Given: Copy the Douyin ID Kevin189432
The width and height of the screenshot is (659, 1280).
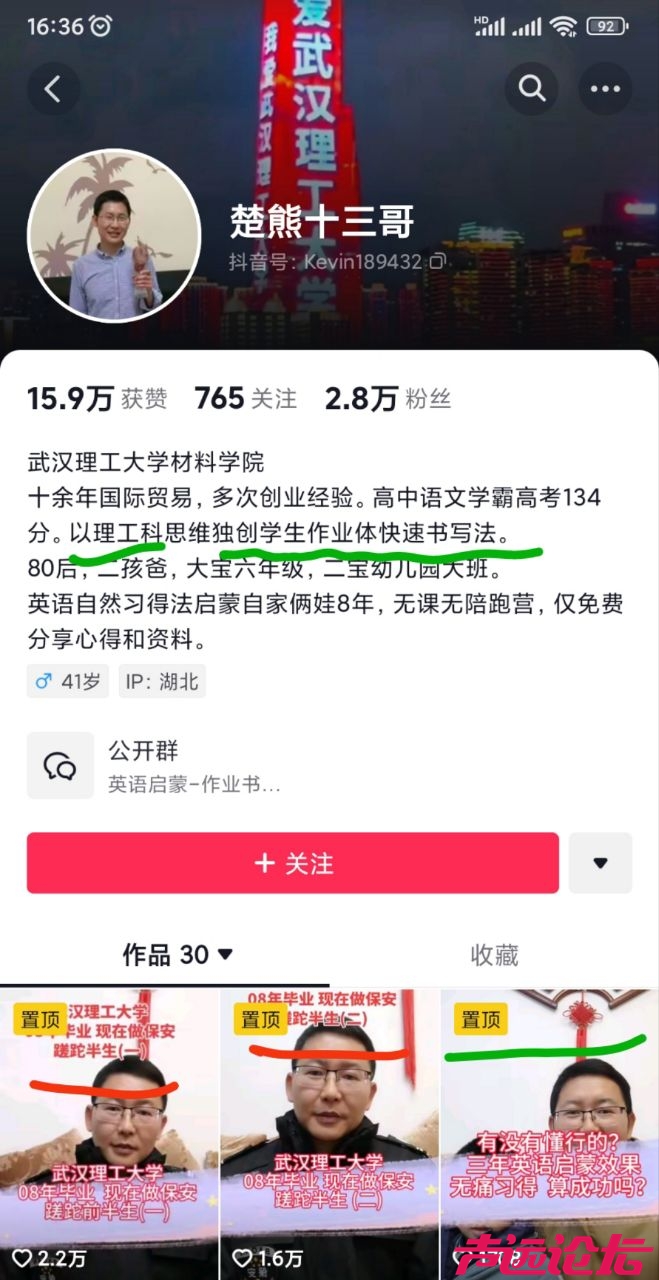Looking at the screenshot, I should point(437,262).
